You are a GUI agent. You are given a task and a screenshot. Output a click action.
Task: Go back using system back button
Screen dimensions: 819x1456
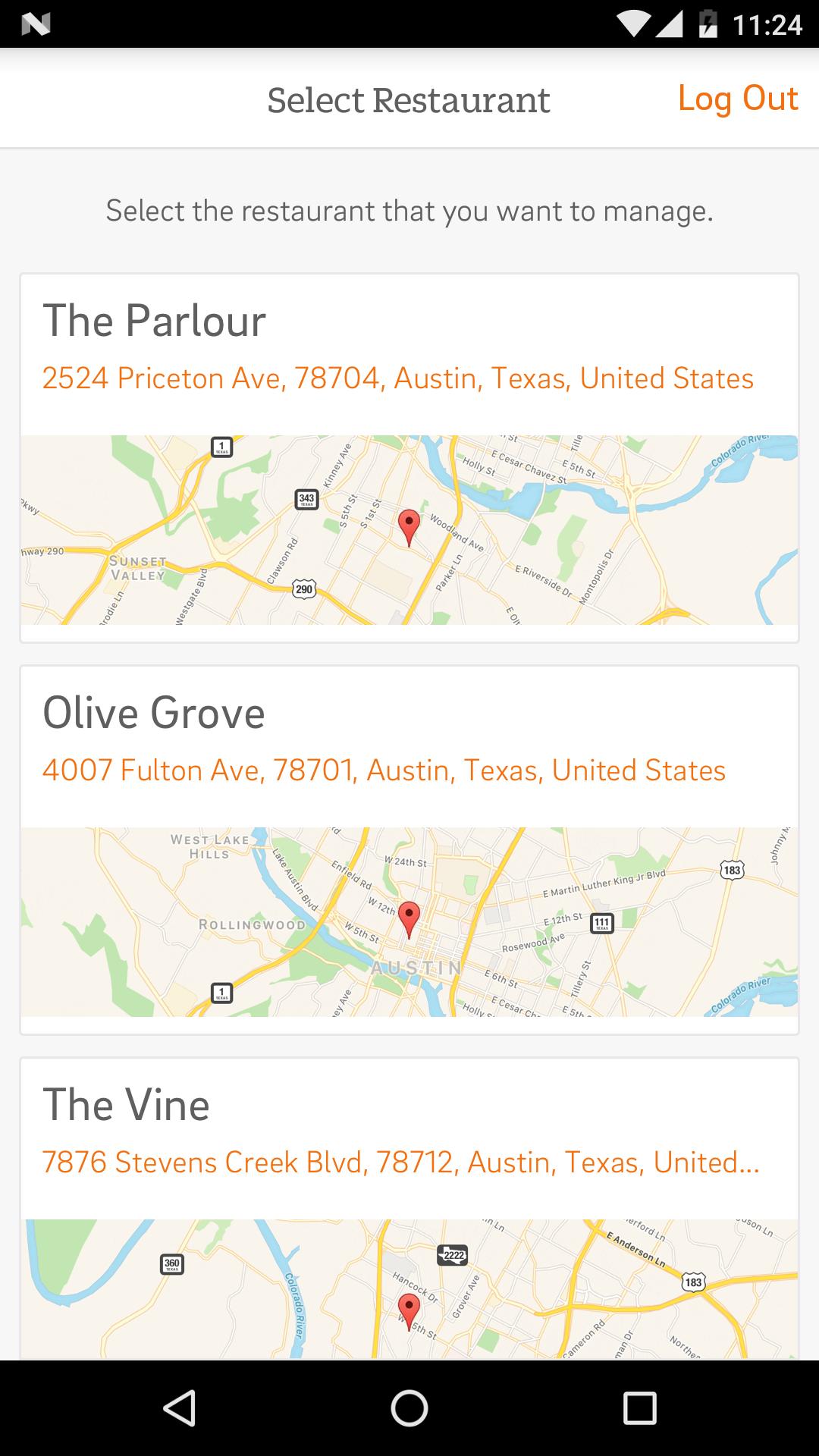pyautogui.click(x=180, y=1408)
